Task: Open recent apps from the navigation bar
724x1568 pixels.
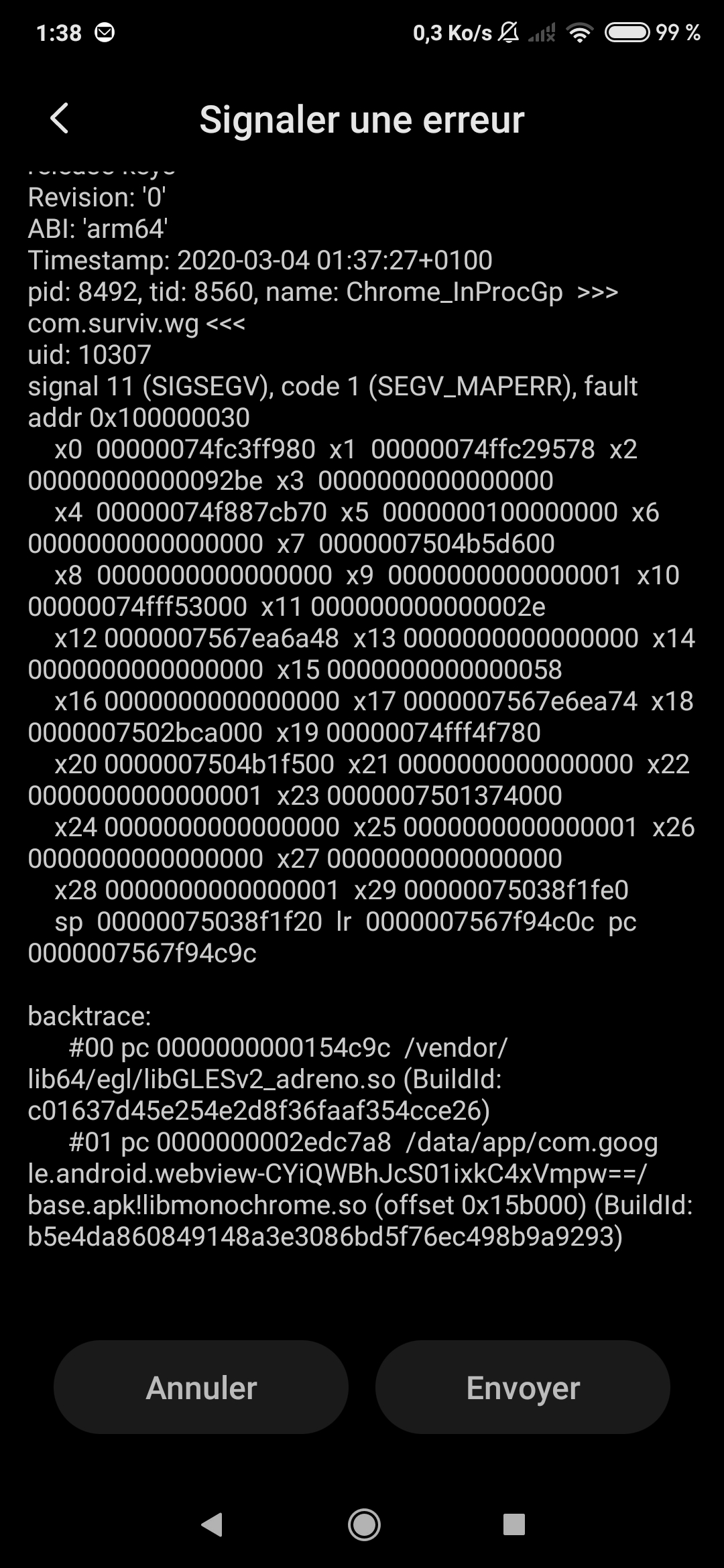Action: (514, 1525)
